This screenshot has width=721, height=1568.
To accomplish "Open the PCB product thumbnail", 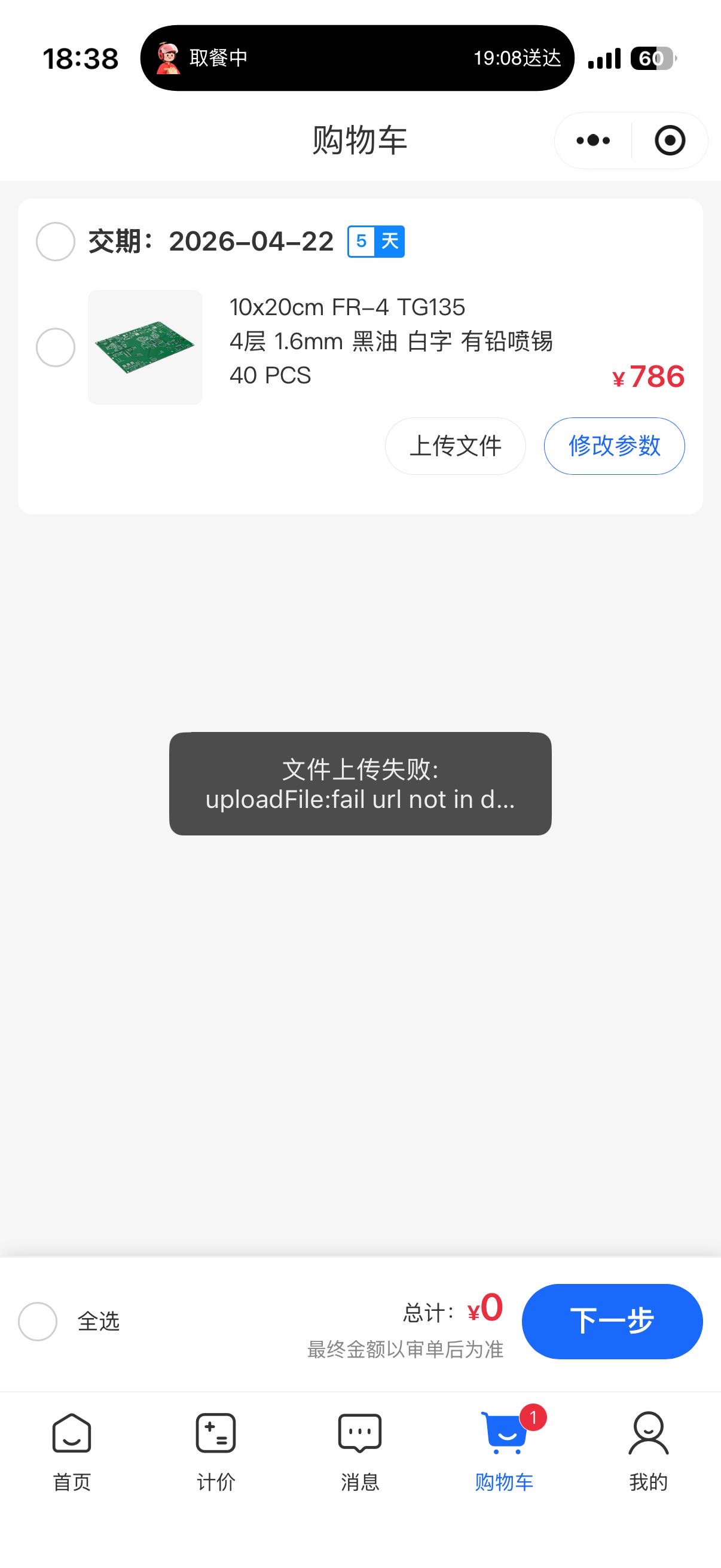I will click(x=145, y=347).
